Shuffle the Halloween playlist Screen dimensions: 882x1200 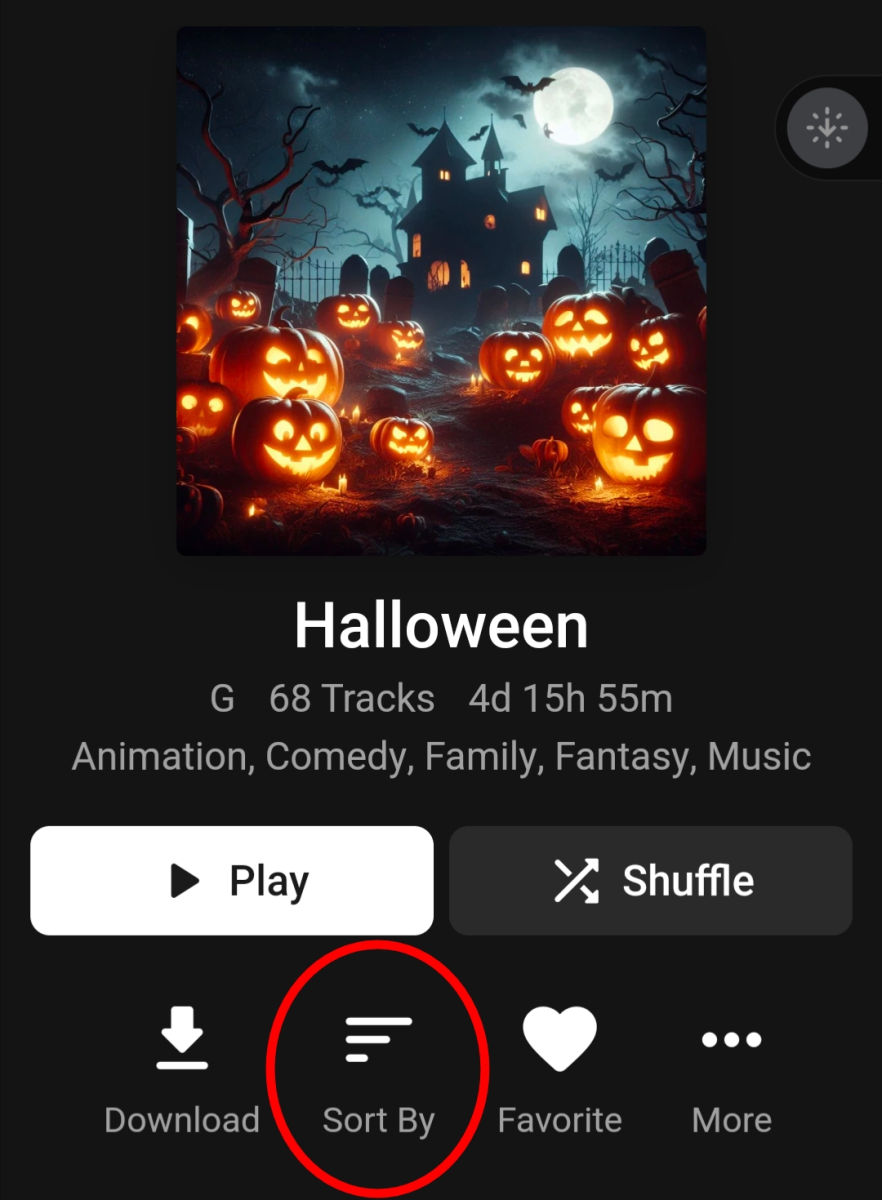[x=651, y=880]
